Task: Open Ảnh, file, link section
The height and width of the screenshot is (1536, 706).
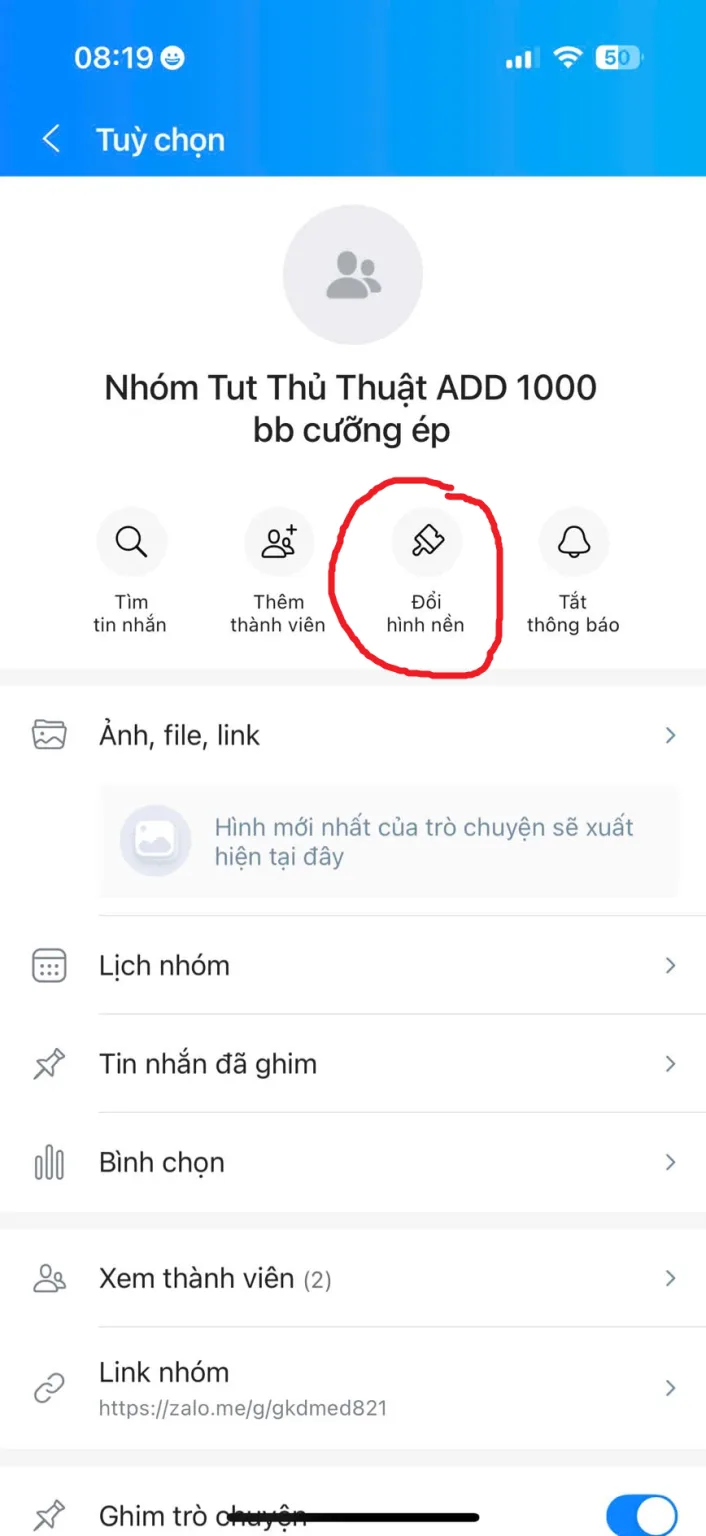Action: (x=352, y=736)
